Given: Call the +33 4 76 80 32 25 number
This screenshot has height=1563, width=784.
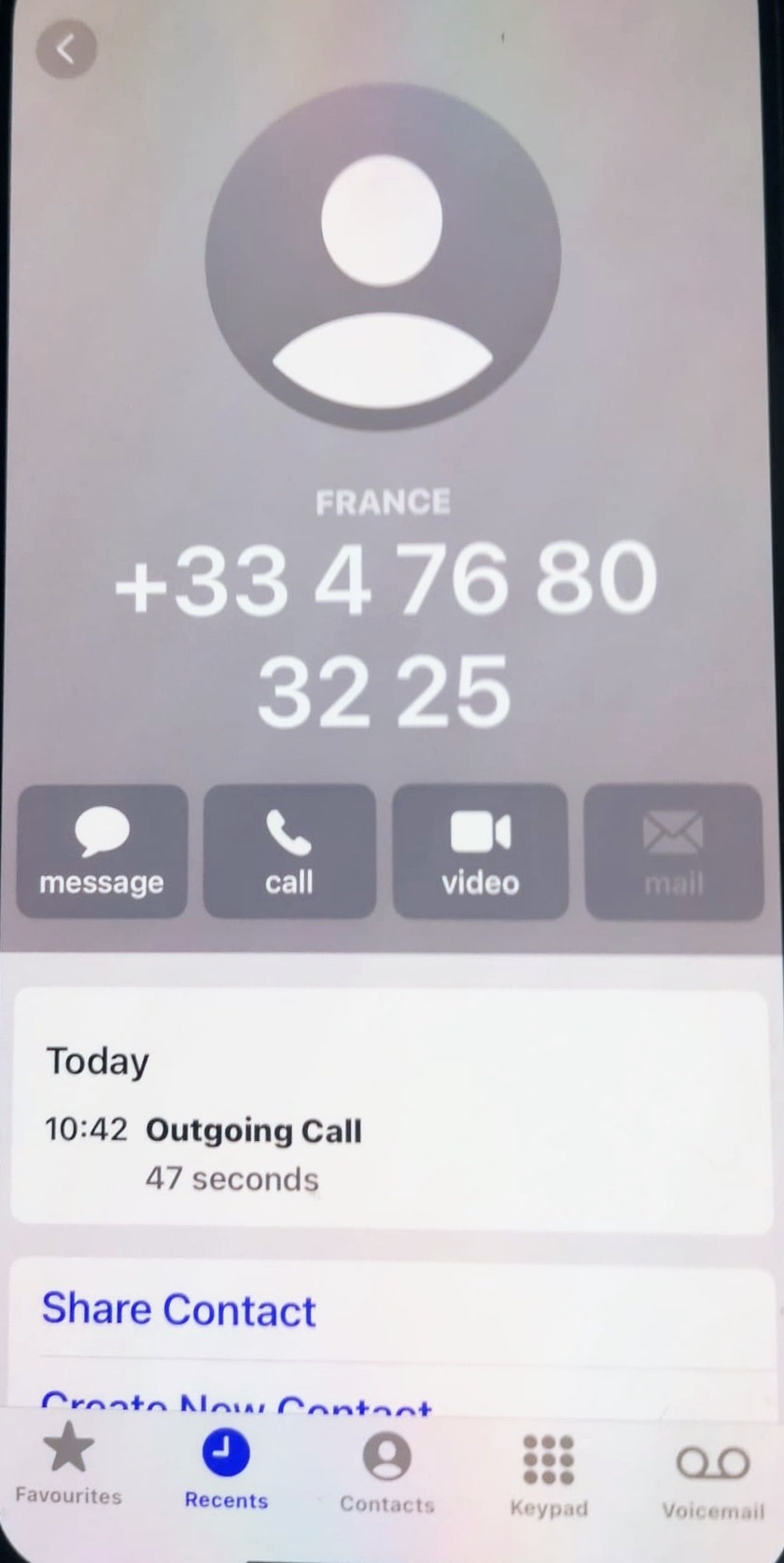Looking at the screenshot, I should pyautogui.click(x=289, y=852).
